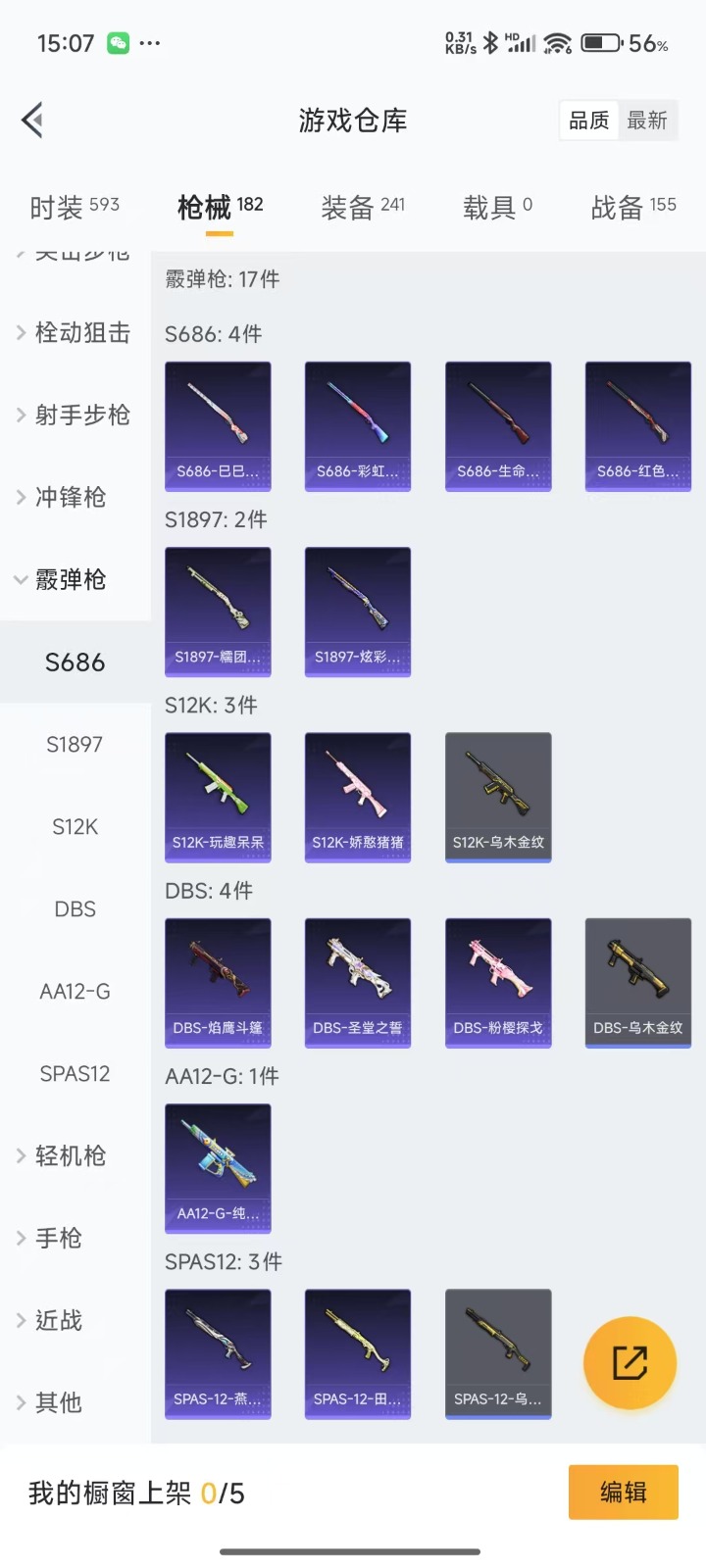706x1568 pixels.
Task: Jump to SPAS12 in the side list
Action: [75, 1074]
